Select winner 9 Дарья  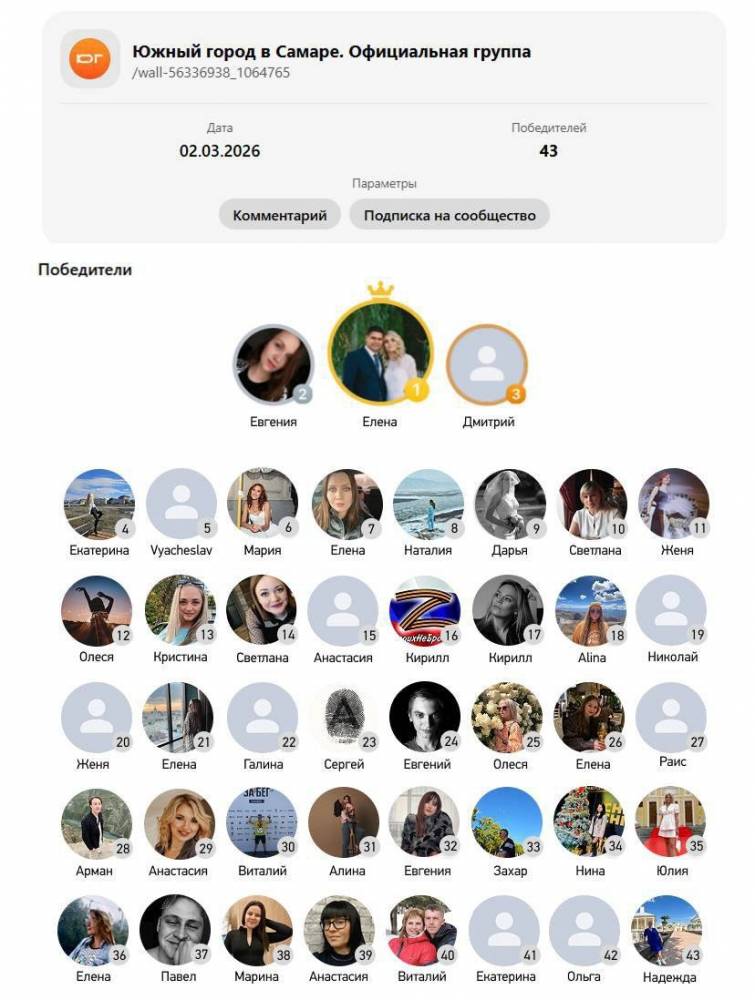pos(510,504)
